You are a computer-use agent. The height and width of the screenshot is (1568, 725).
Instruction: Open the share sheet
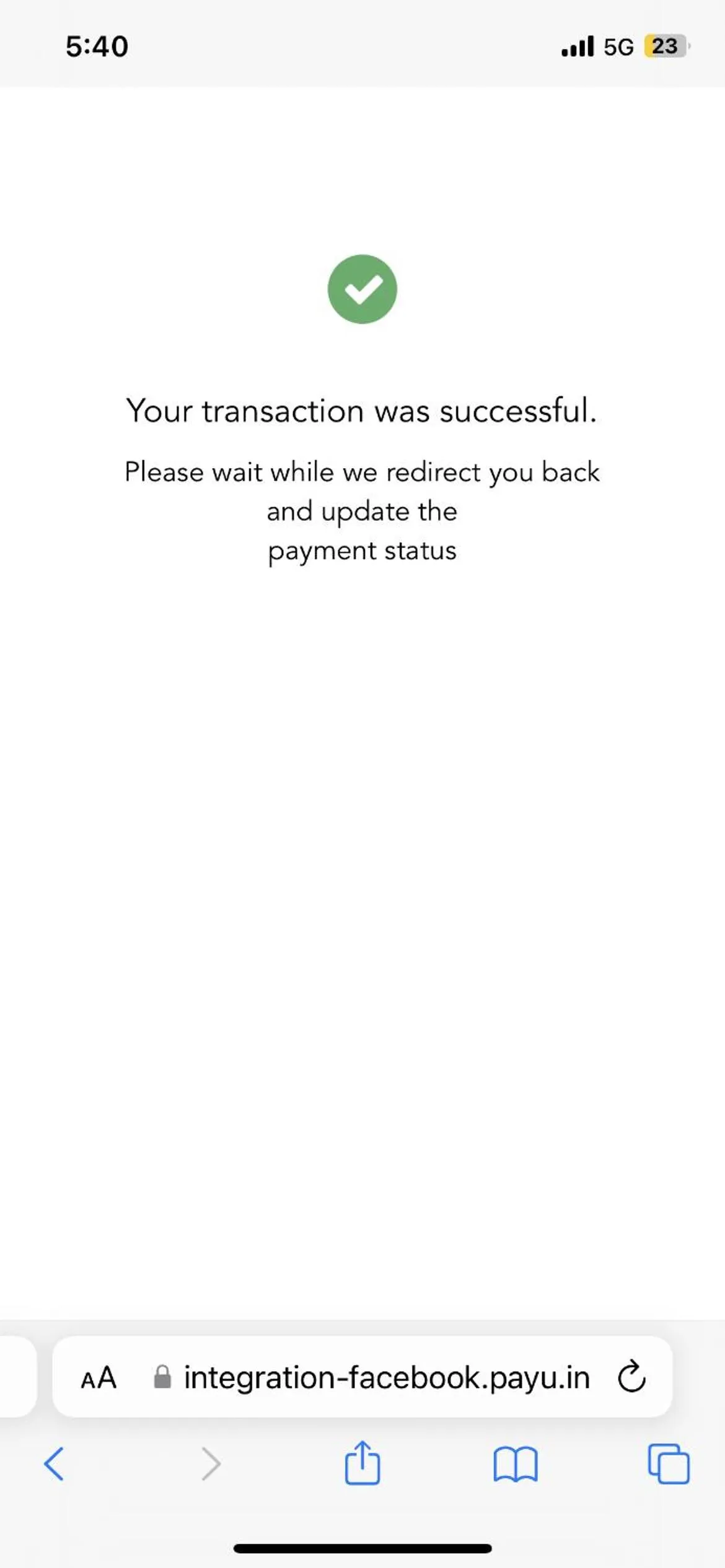click(x=362, y=1463)
